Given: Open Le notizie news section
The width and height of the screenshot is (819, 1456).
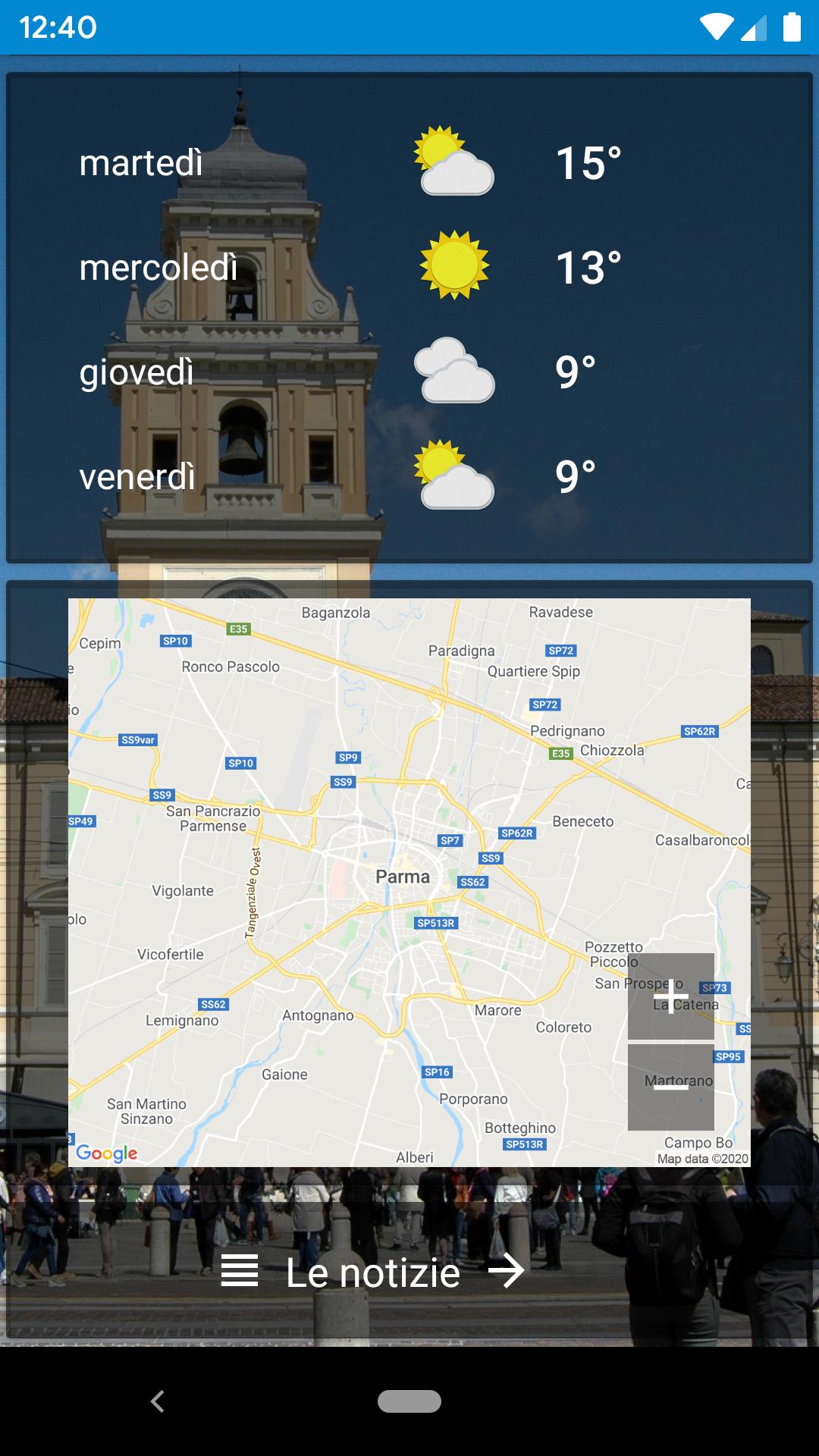Looking at the screenshot, I should 373,1272.
